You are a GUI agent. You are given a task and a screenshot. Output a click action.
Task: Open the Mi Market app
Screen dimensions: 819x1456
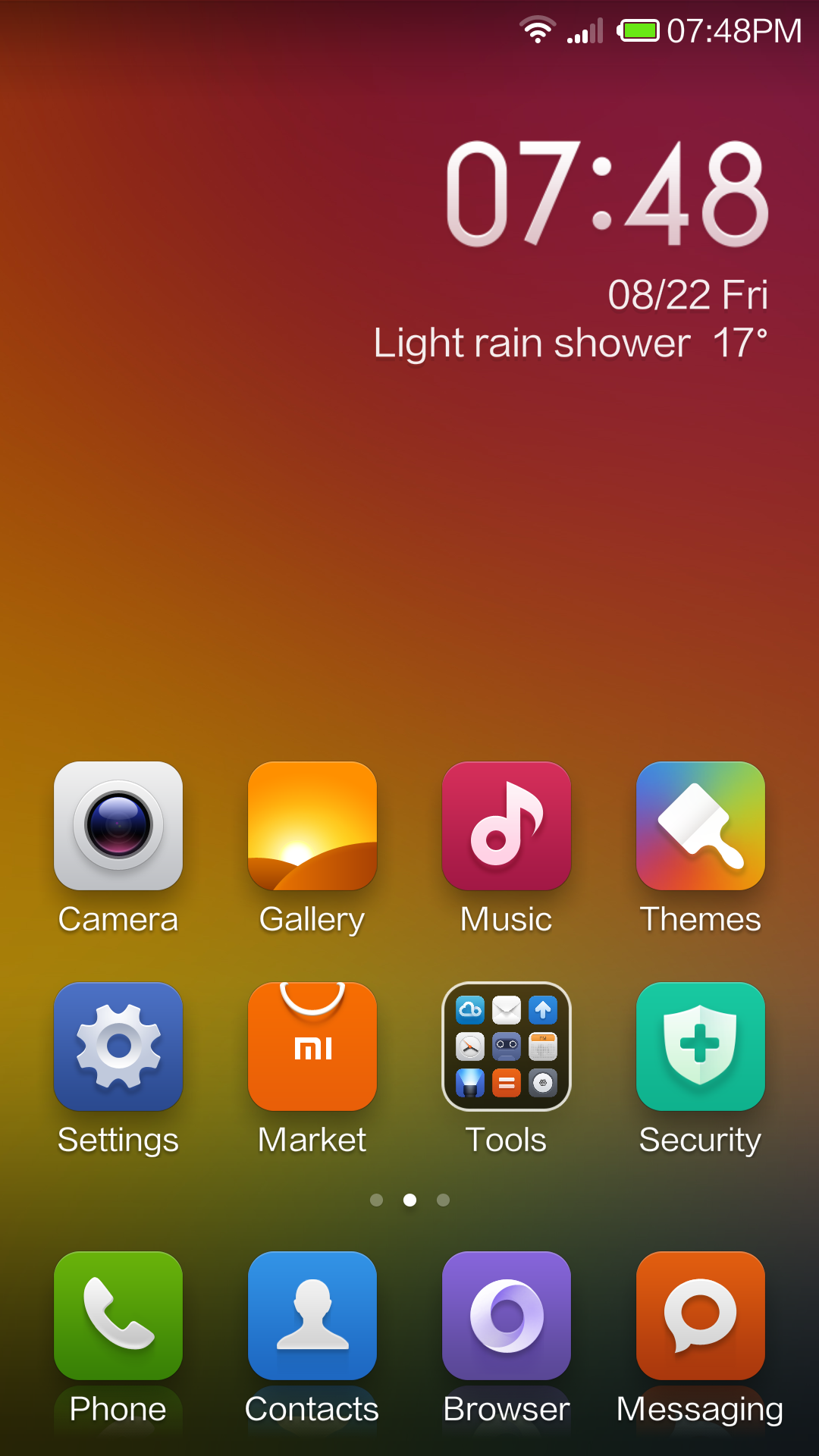click(312, 1046)
